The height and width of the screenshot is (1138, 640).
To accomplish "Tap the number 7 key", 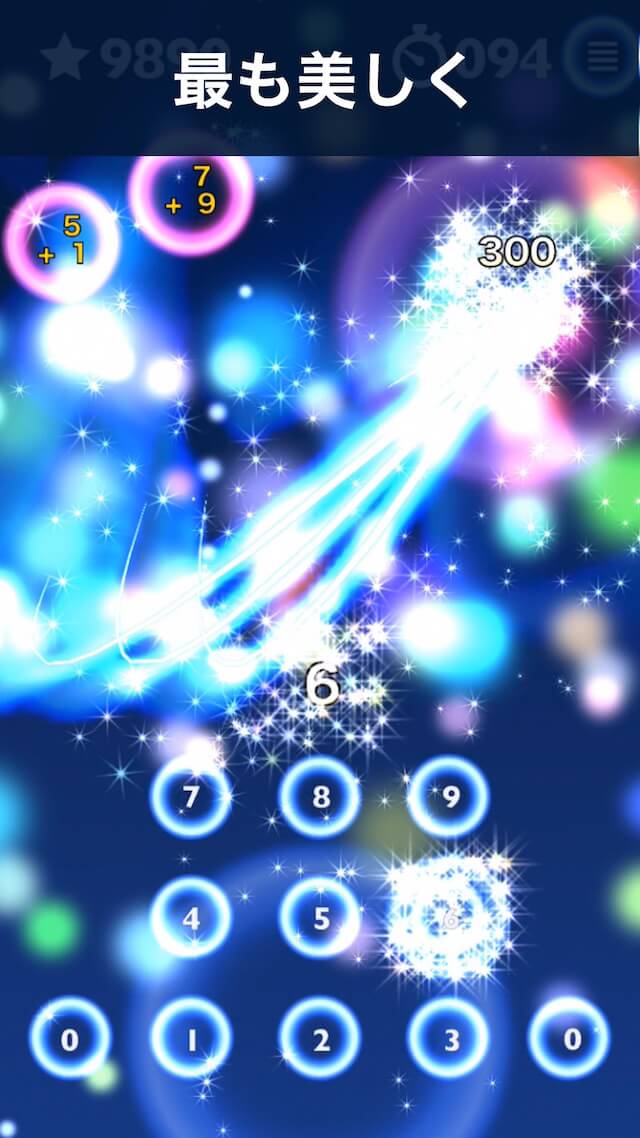I will 191,797.
